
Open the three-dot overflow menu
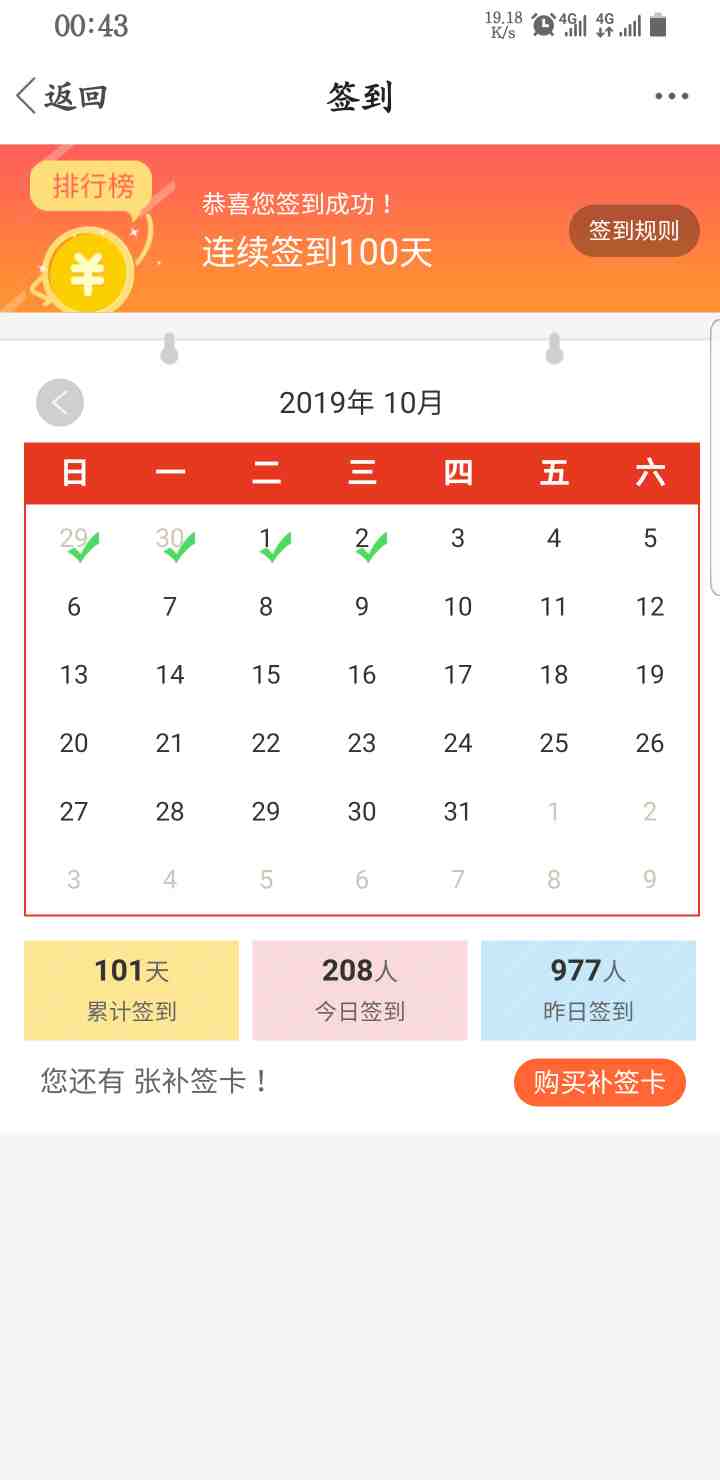pos(671,97)
